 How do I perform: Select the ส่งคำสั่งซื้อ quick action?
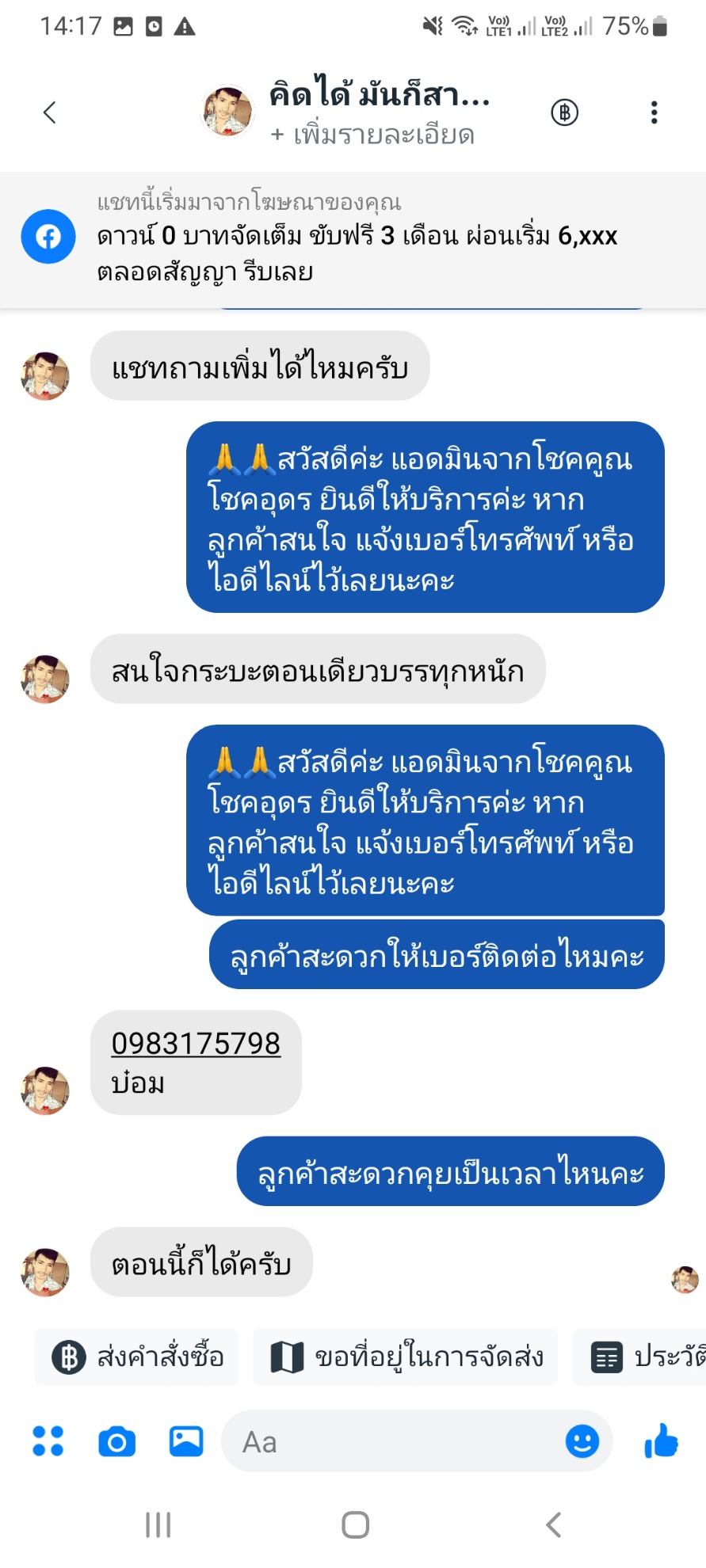pos(138,1357)
